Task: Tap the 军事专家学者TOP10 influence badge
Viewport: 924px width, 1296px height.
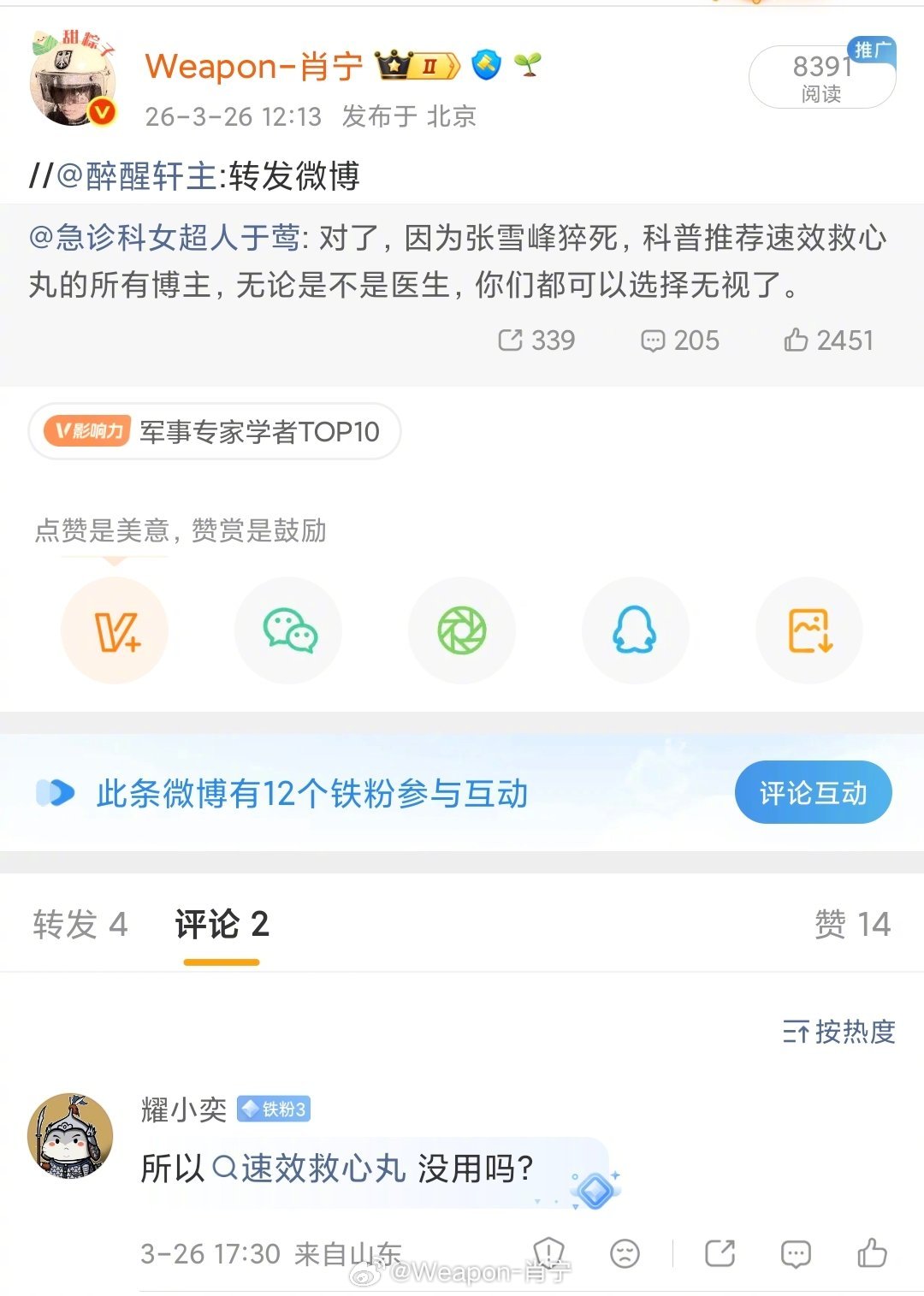Action: point(213,432)
